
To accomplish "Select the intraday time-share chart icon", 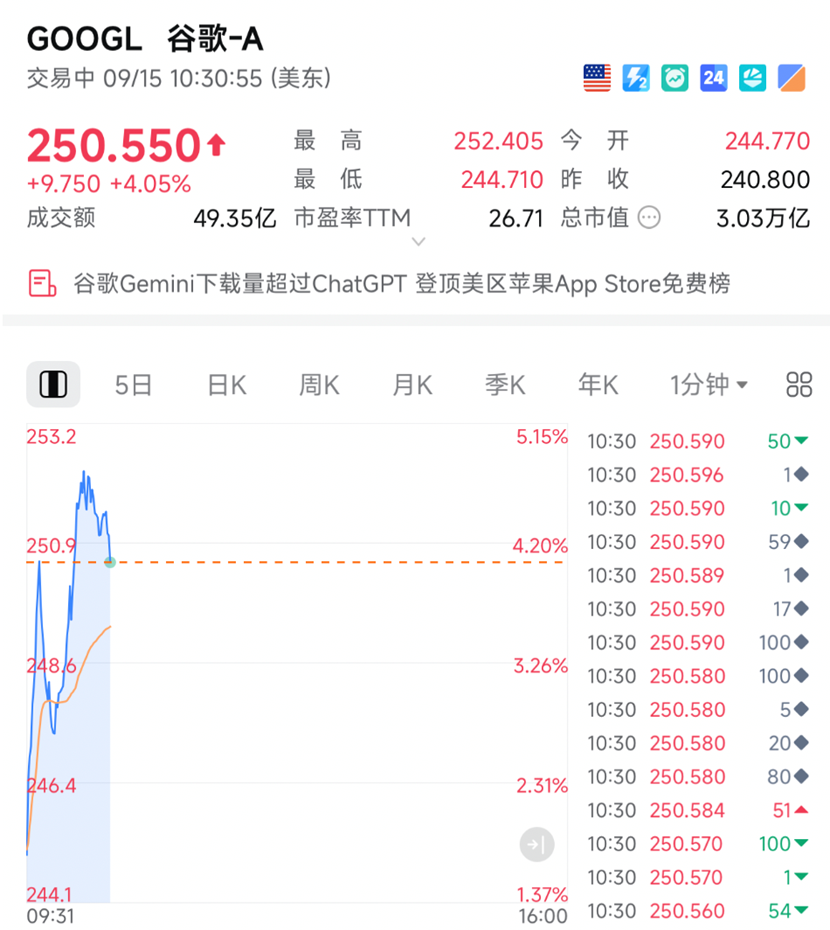I will [x=53, y=385].
